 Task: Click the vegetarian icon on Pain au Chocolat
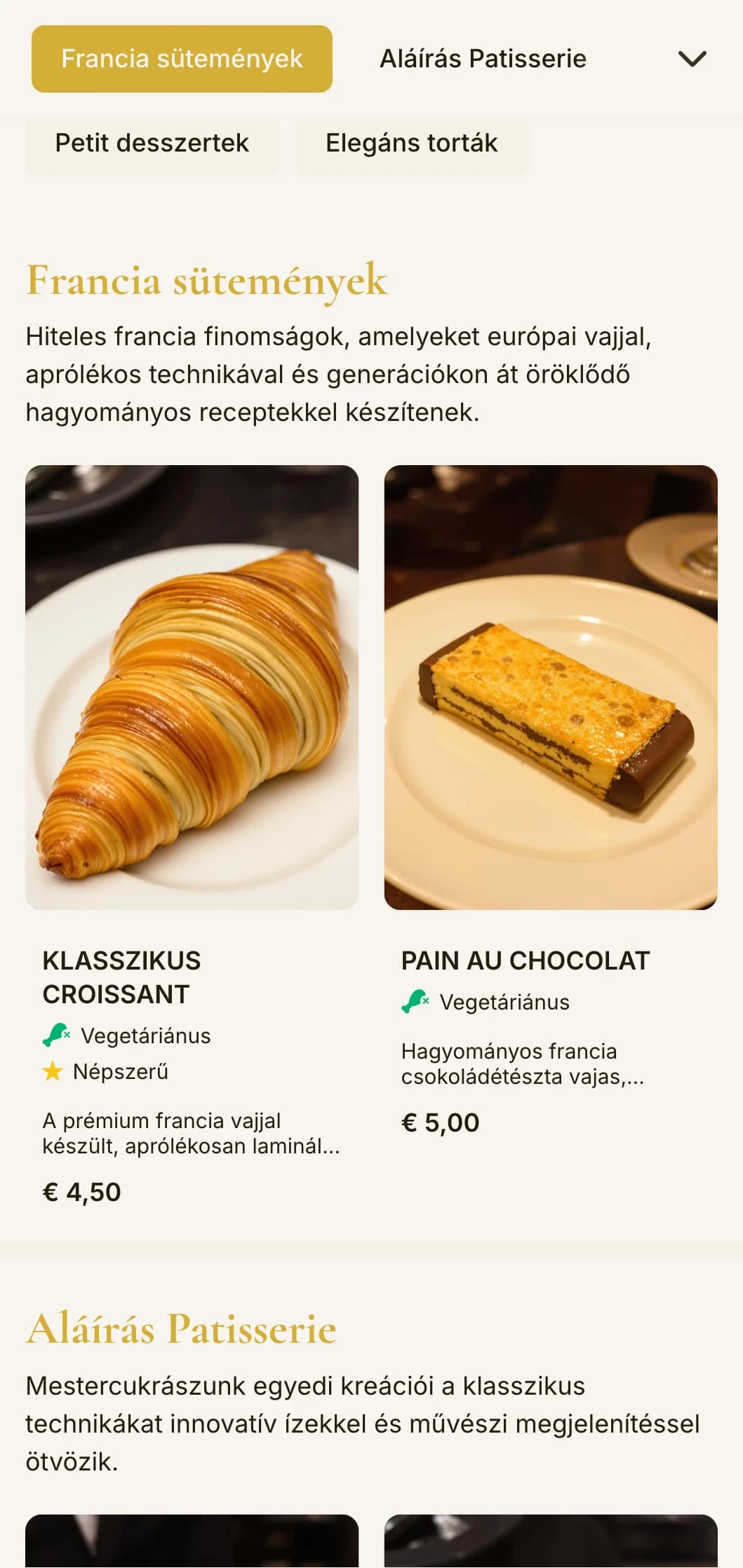click(x=414, y=1002)
